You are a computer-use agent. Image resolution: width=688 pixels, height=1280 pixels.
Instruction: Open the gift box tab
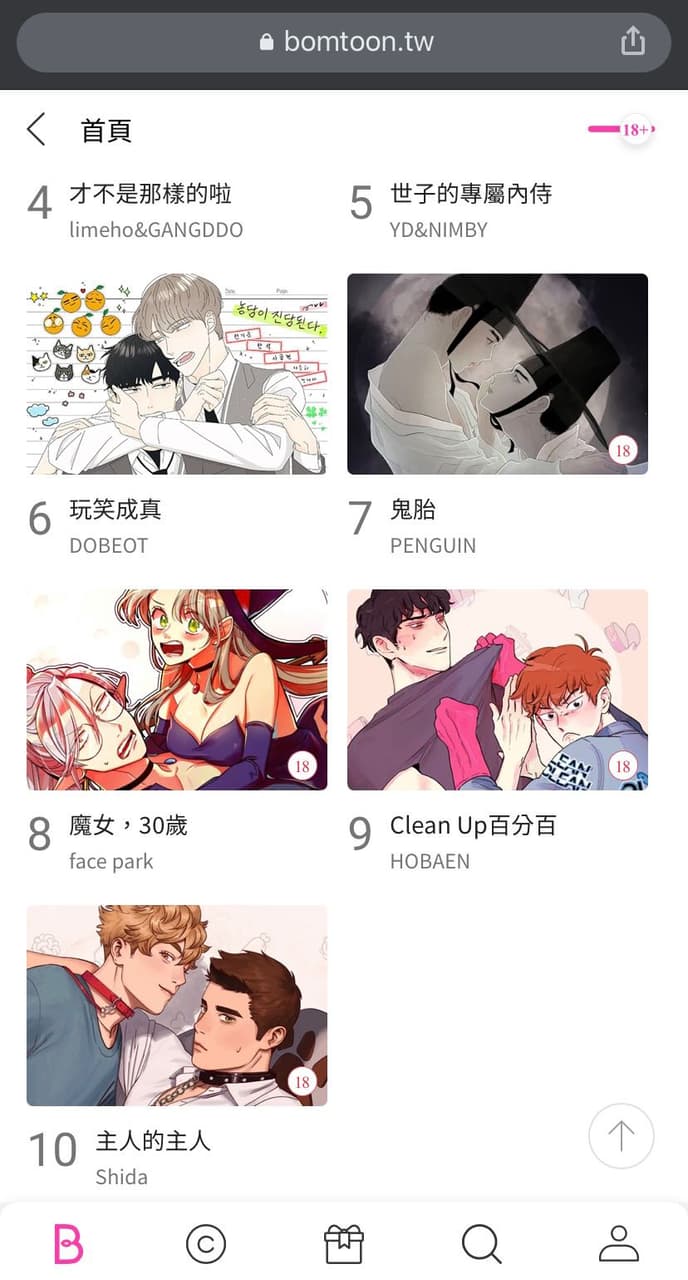[x=344, y=1244]
